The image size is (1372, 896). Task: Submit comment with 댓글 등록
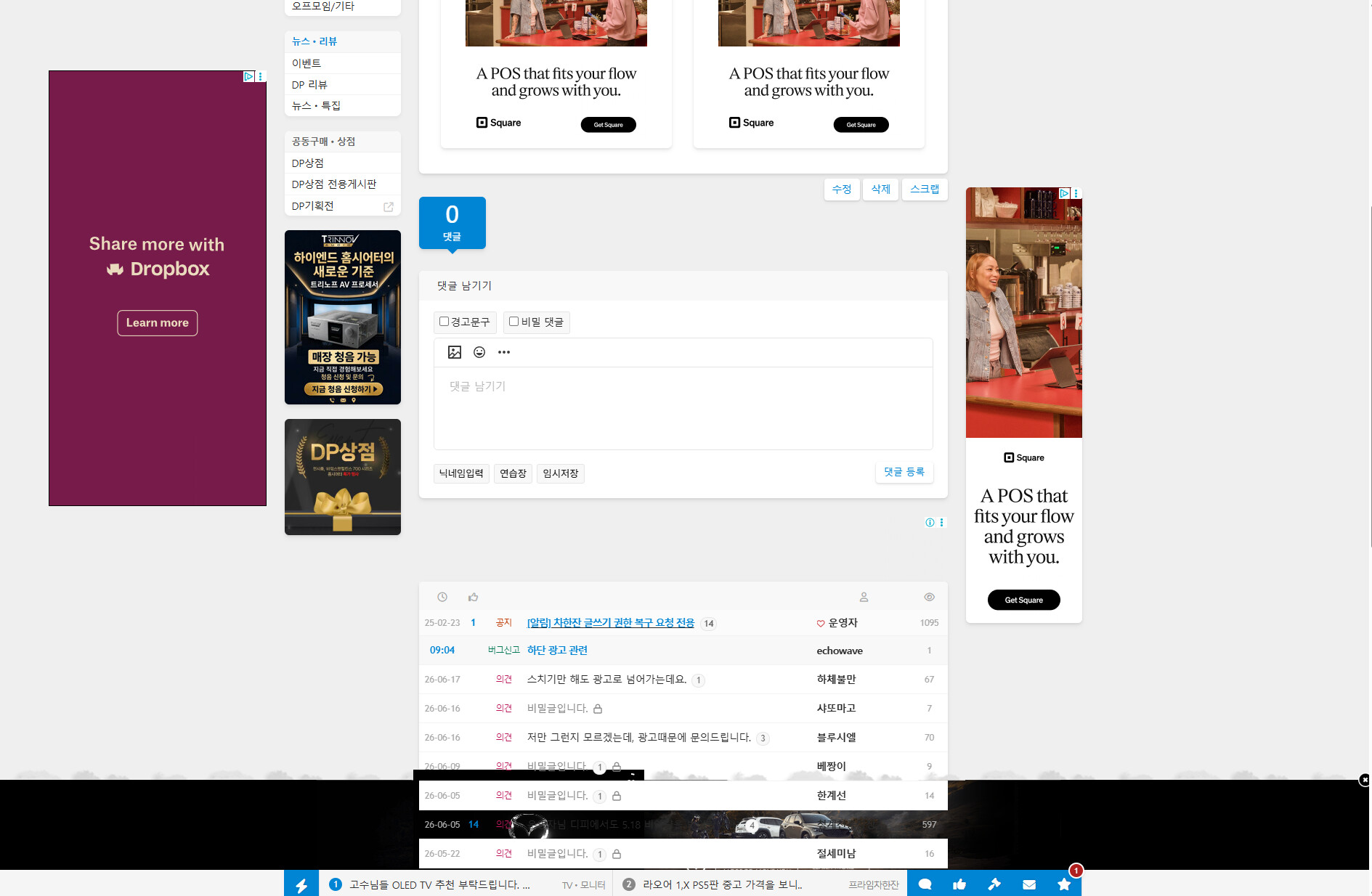click(904, 472)
